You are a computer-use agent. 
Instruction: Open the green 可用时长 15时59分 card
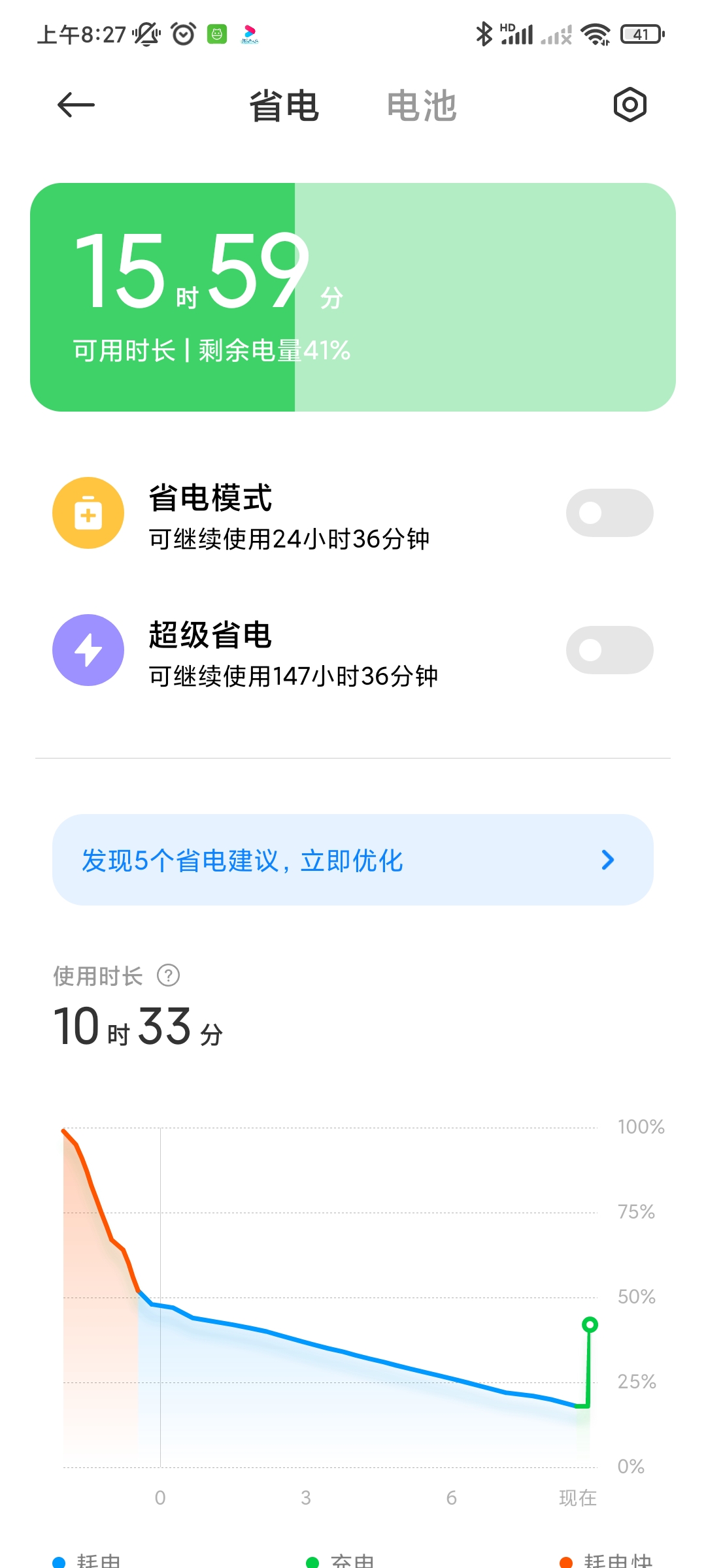tap(353, 297)
